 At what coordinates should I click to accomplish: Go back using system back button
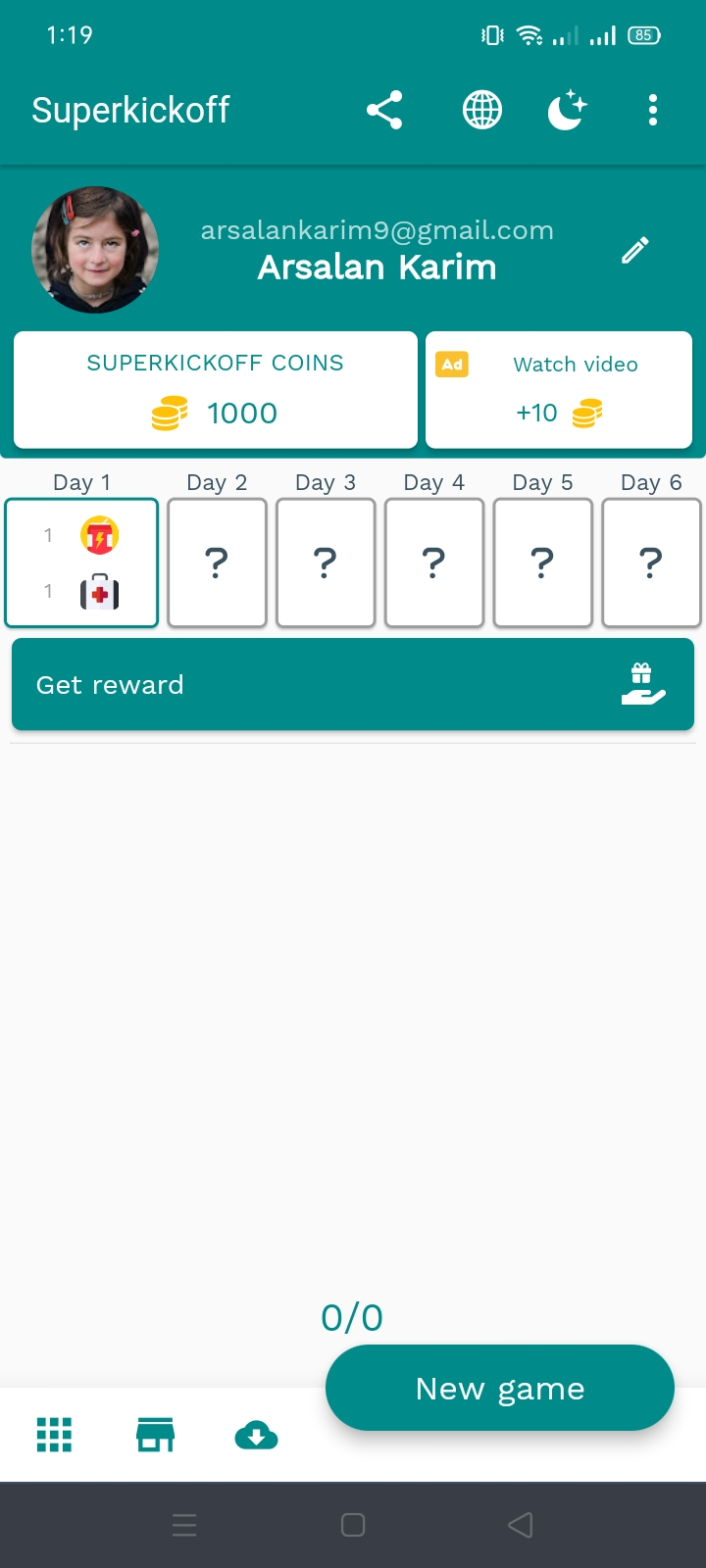coord(521,1525)
